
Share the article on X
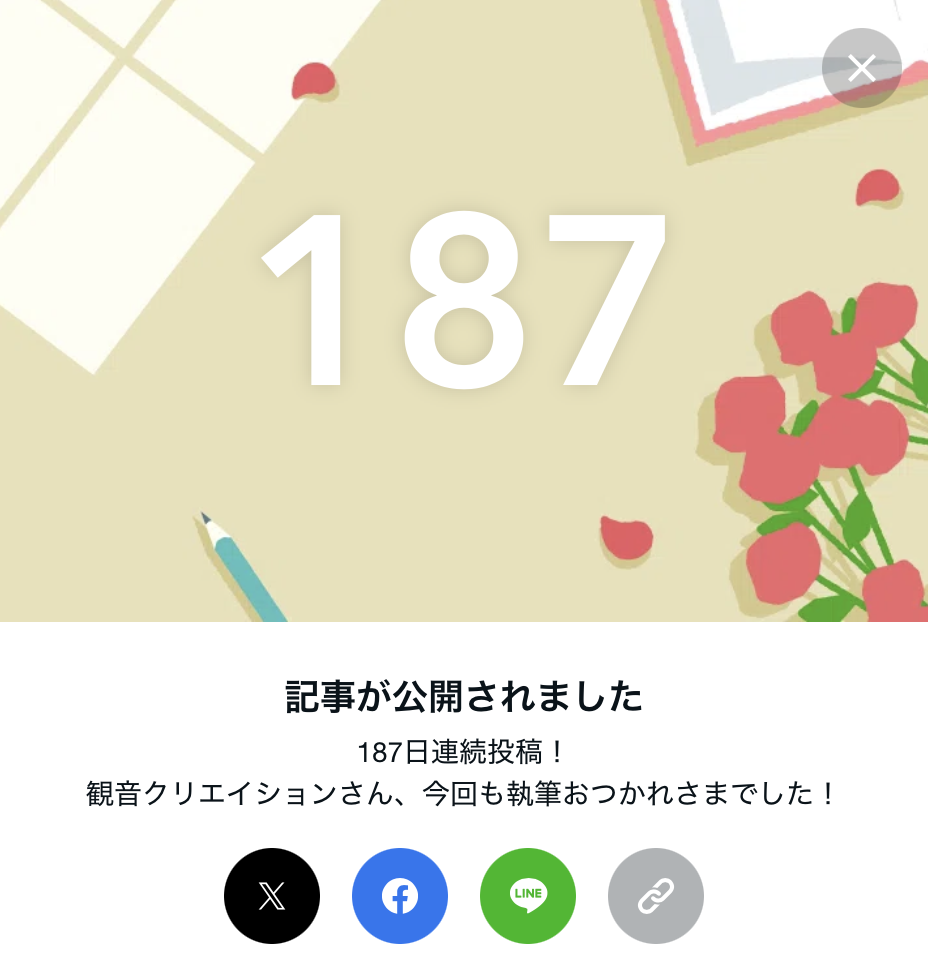pos(272,896)
